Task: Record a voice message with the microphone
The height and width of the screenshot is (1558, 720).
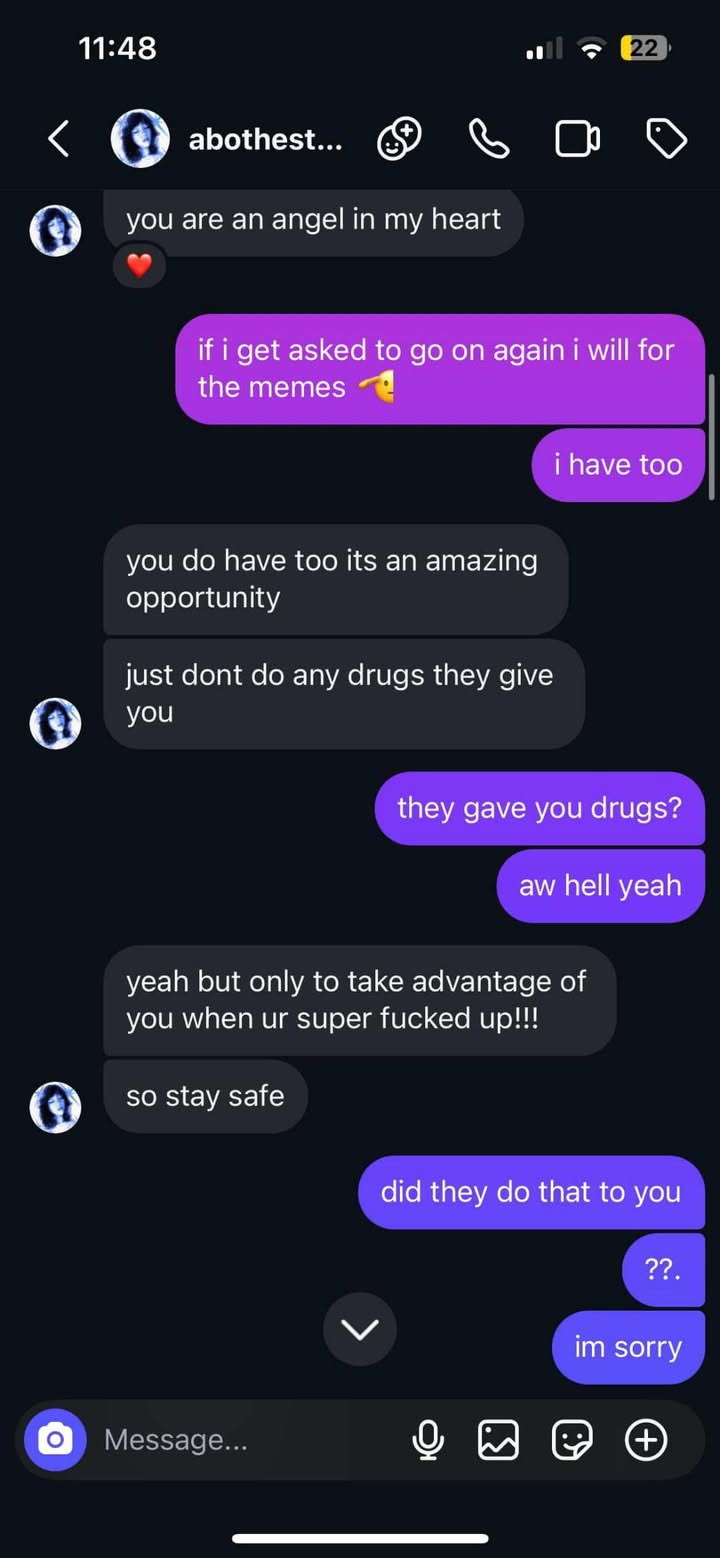Action: pyautogui.click(x=428, y=1440)
